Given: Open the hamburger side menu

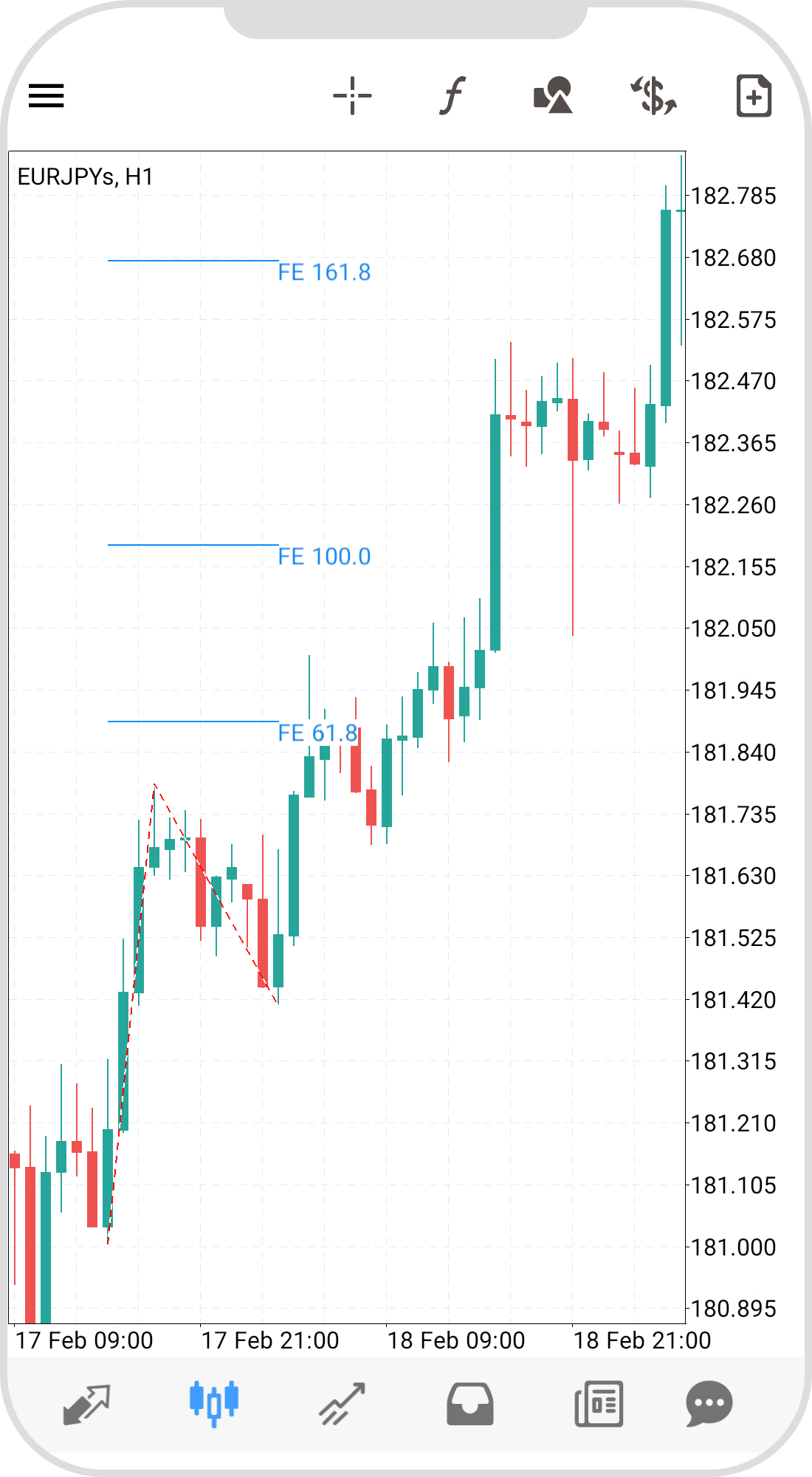Looking at the screenshot, I should [46, 96].
